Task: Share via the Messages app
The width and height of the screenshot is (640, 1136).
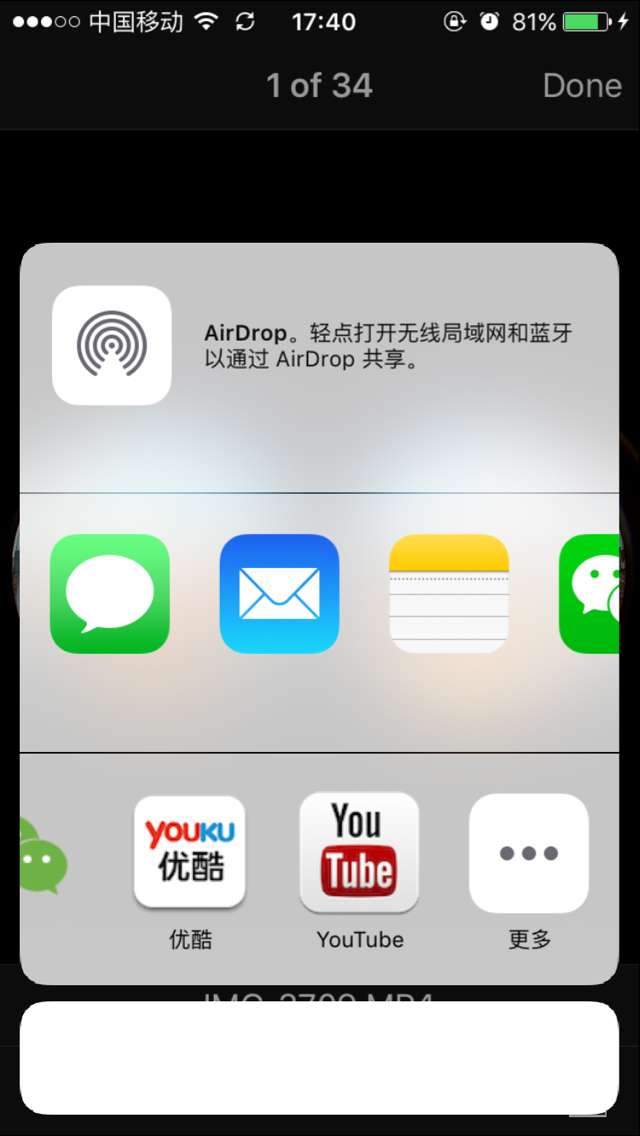Action: pos(110,593)
